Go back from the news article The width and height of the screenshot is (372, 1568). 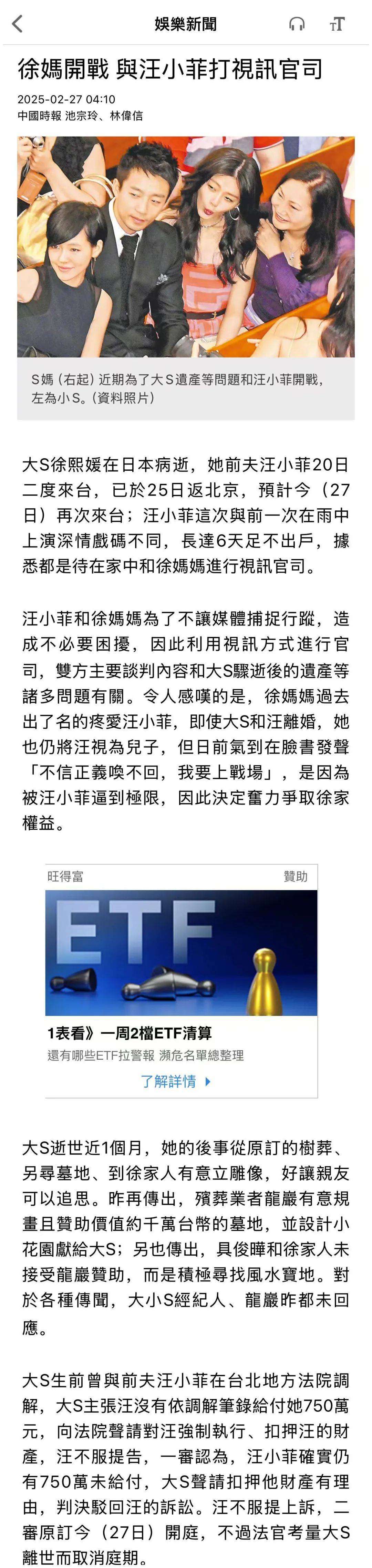click(x=18, y=24)
